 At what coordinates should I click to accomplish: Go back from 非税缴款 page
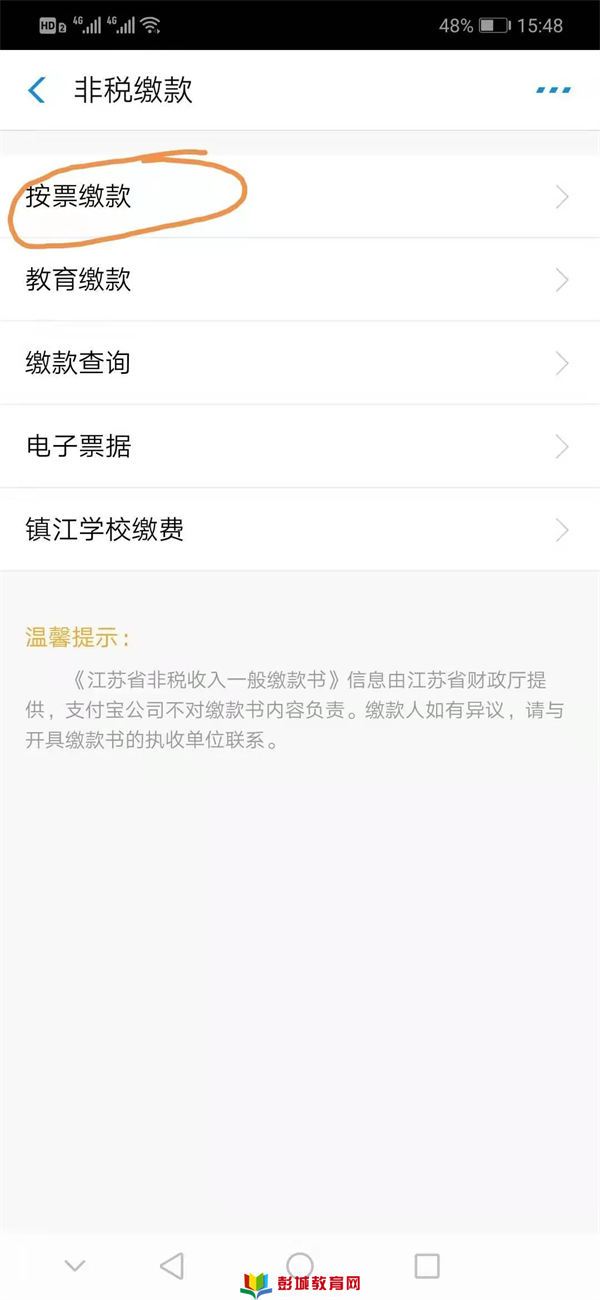[x=37, y=90]
